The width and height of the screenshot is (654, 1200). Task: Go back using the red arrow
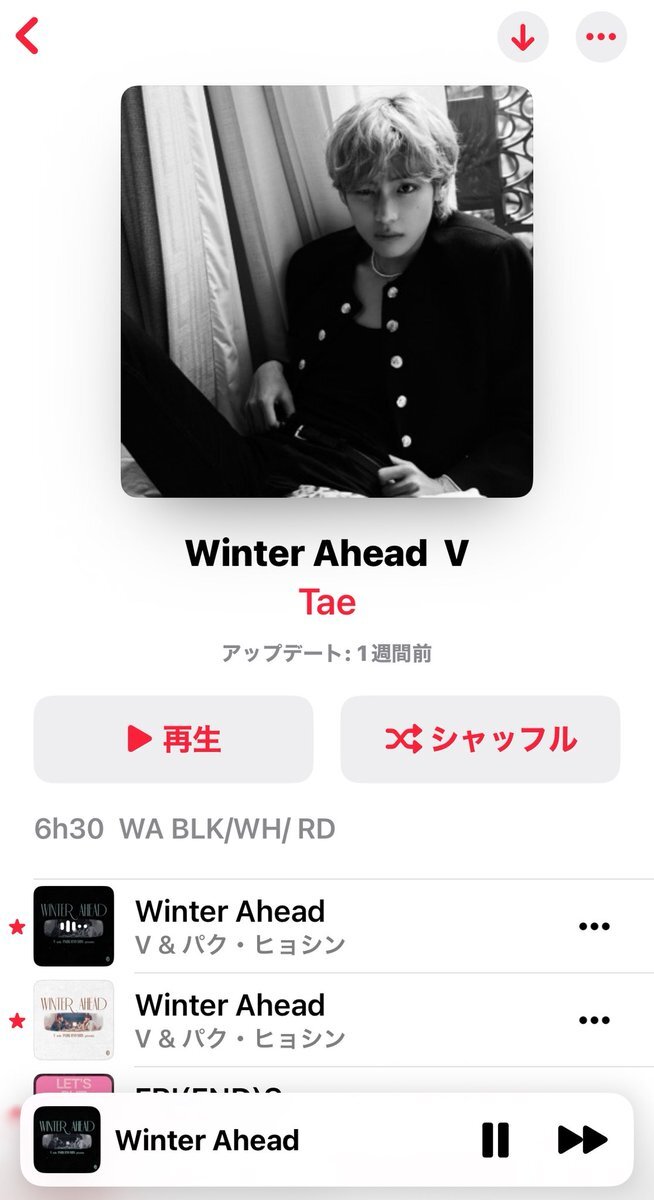point(28,36)
